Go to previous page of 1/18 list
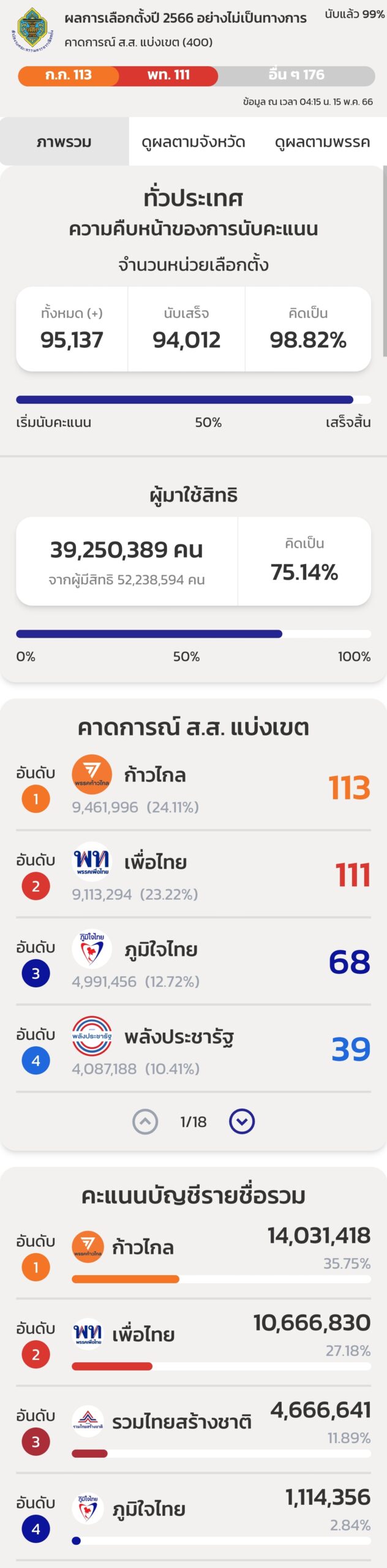The height and width of the screenshot is (1568, 387). click(x=145, y=1121)
